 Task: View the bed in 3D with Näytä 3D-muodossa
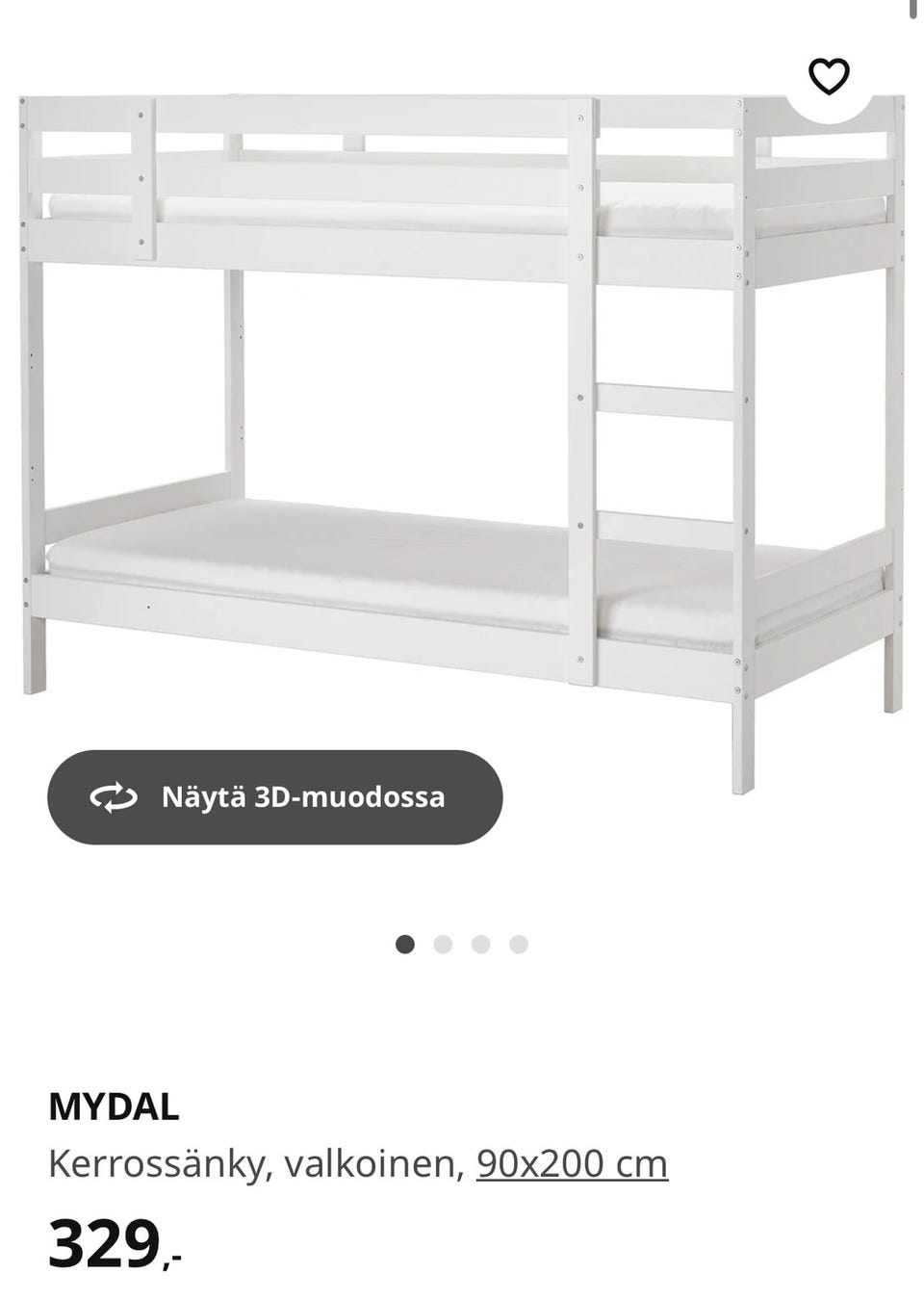pyautogui.click(x=275, y=797)
